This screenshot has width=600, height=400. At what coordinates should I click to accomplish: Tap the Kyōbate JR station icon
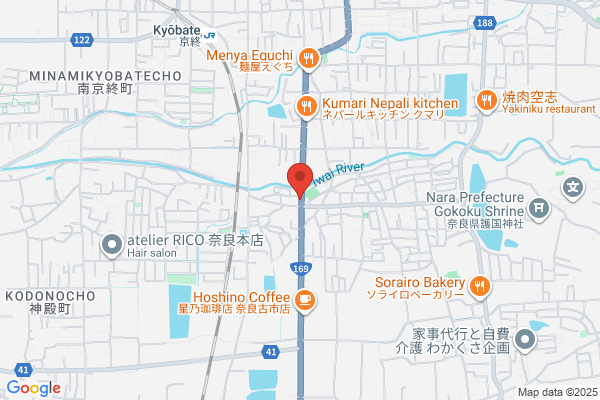(210, 36)
